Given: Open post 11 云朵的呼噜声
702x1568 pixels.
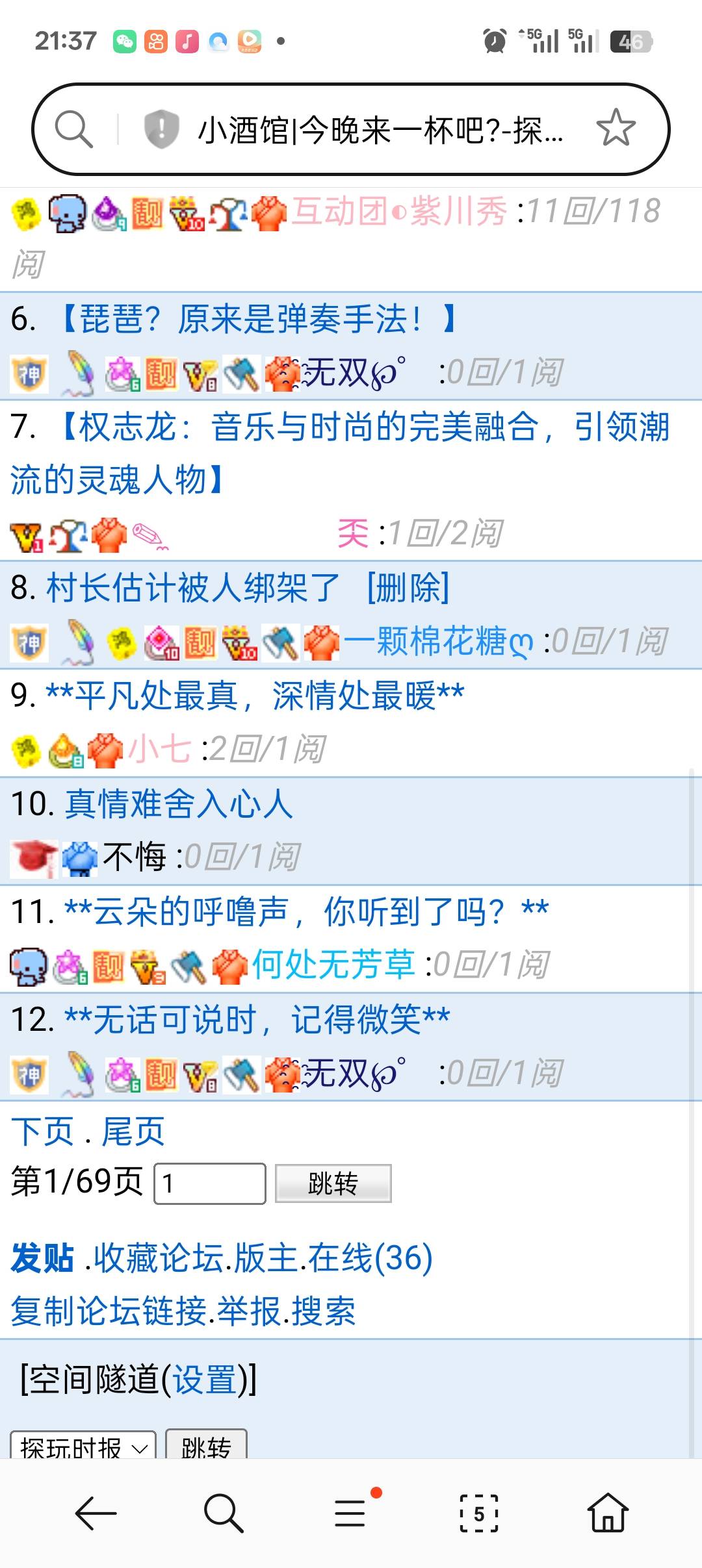Looking at the screenshot, I should tap(305, 911).
